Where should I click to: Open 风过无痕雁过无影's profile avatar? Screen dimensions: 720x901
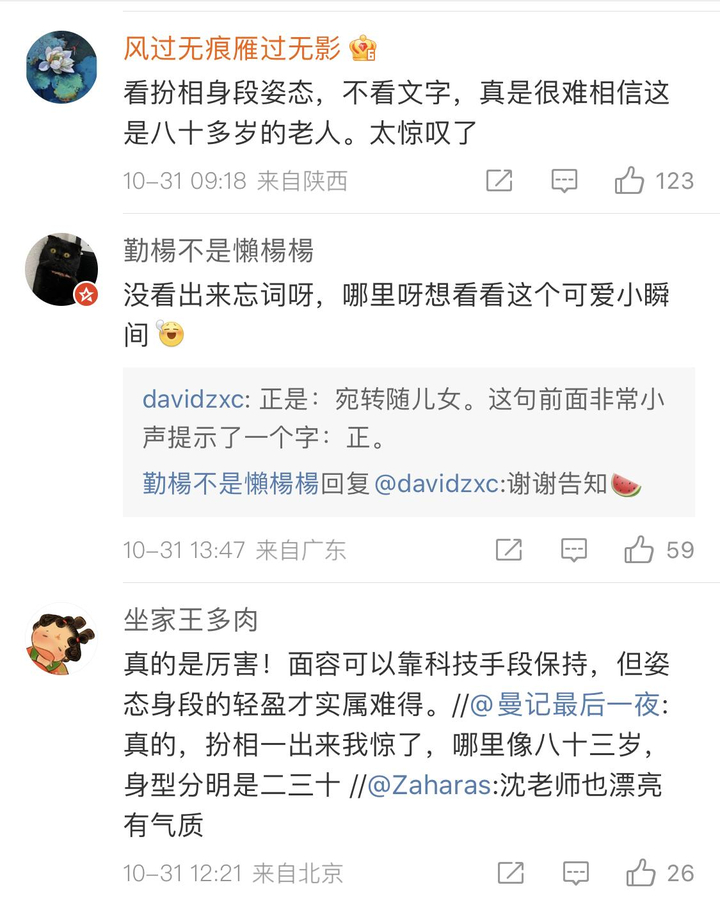[x=61, y=67]
